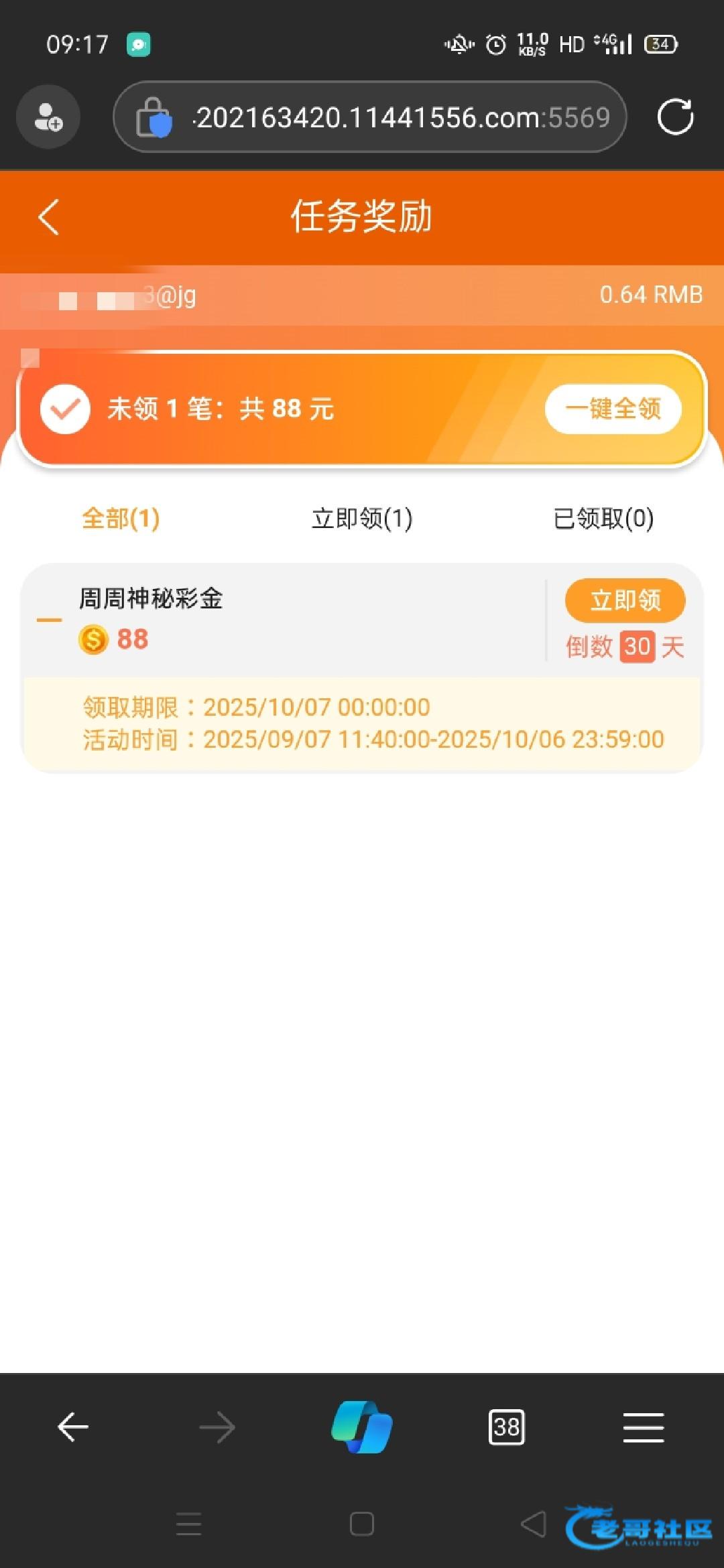Claim 周周神秘彩金 with 立即领

click(625, 600)
